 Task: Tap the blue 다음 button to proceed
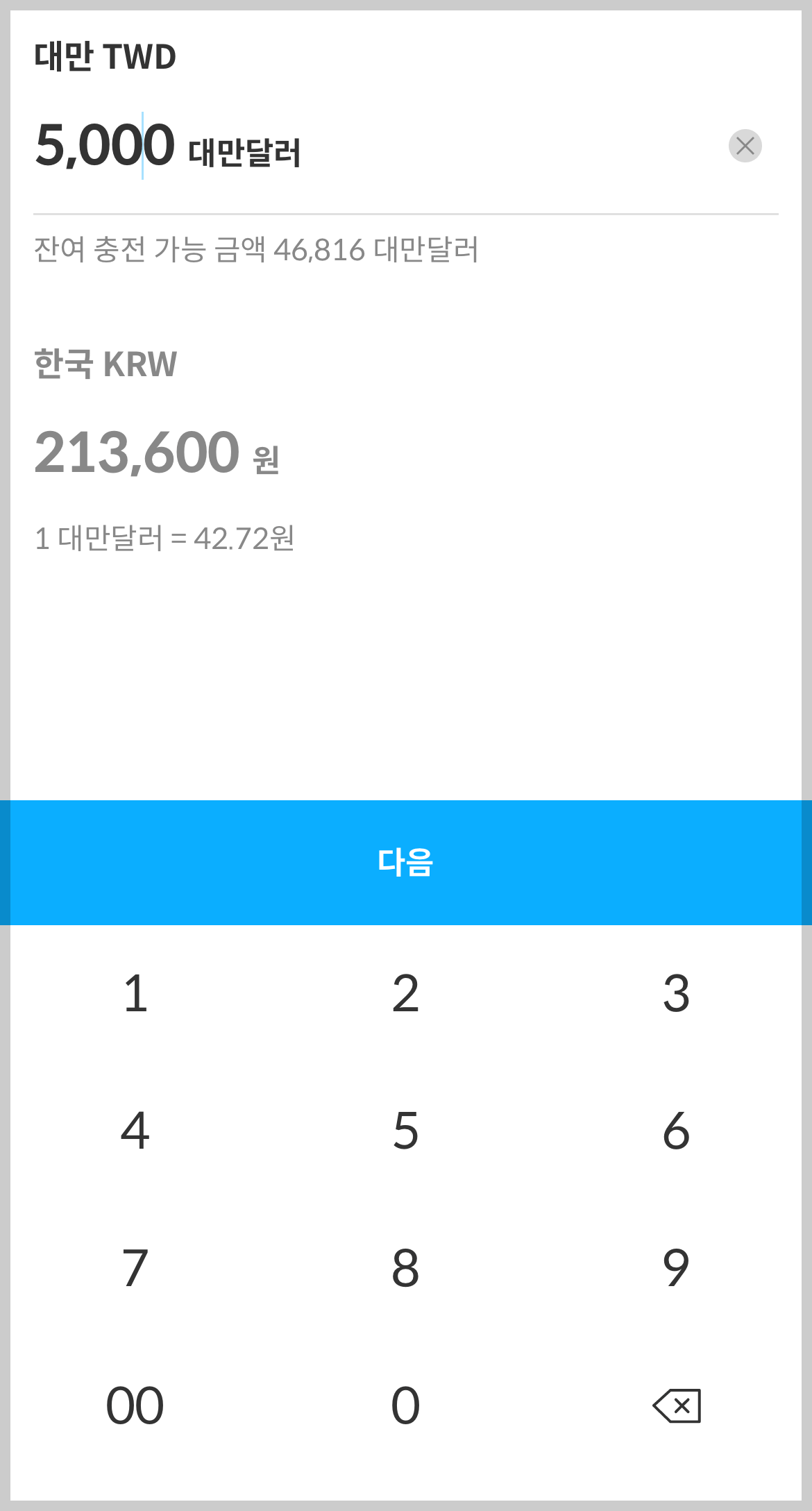point(406,863)
